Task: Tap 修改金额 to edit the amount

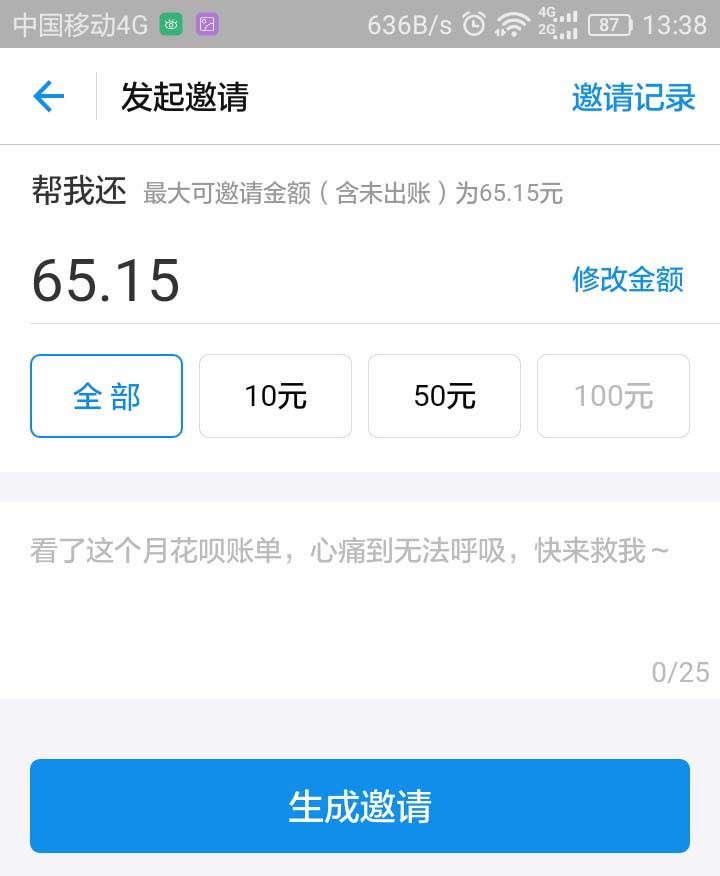Action: click(x=627, y=279)
